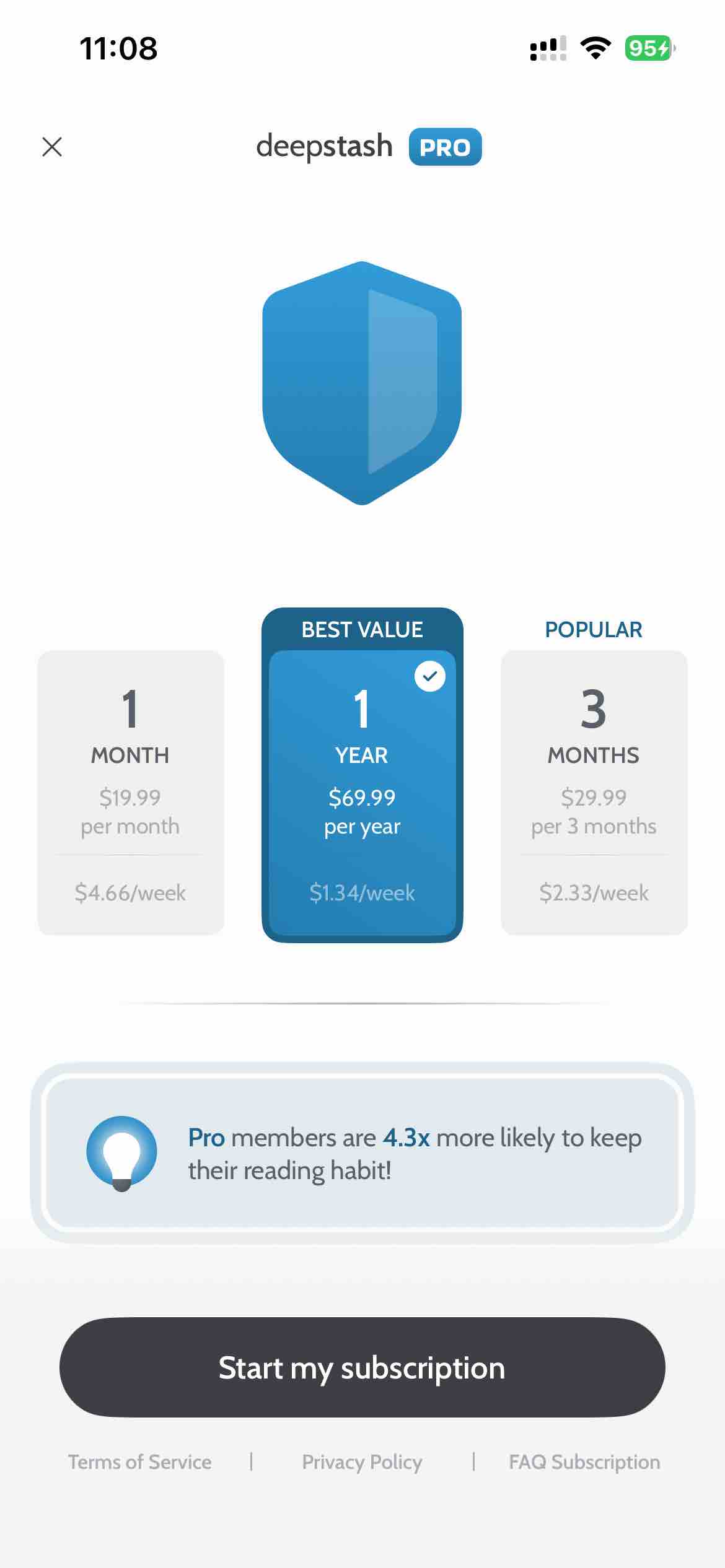Open the FAQ Subscription page
Screen dimensions: 725x1568
[x=583, y=1461]
